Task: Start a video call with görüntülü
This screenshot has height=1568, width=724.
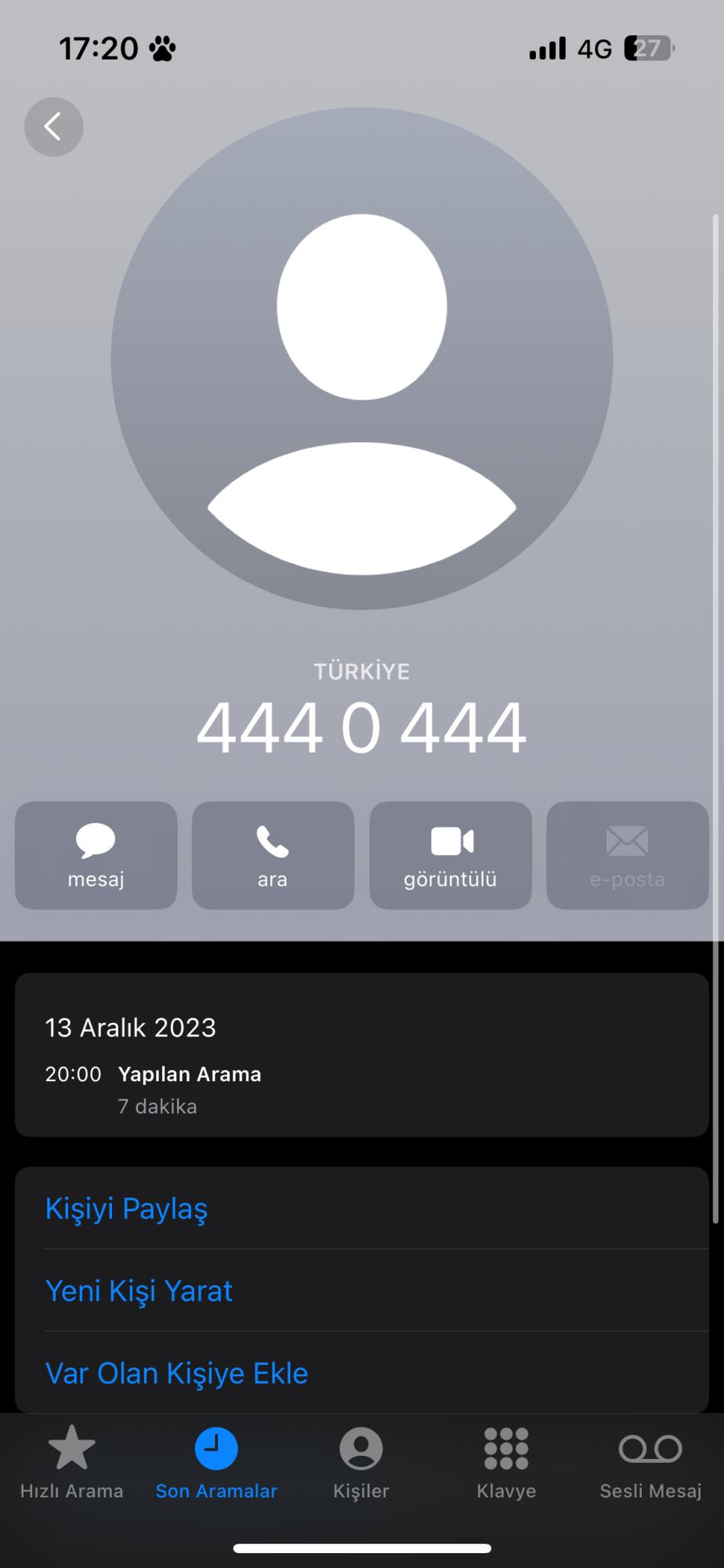Action: coord(451,855)
